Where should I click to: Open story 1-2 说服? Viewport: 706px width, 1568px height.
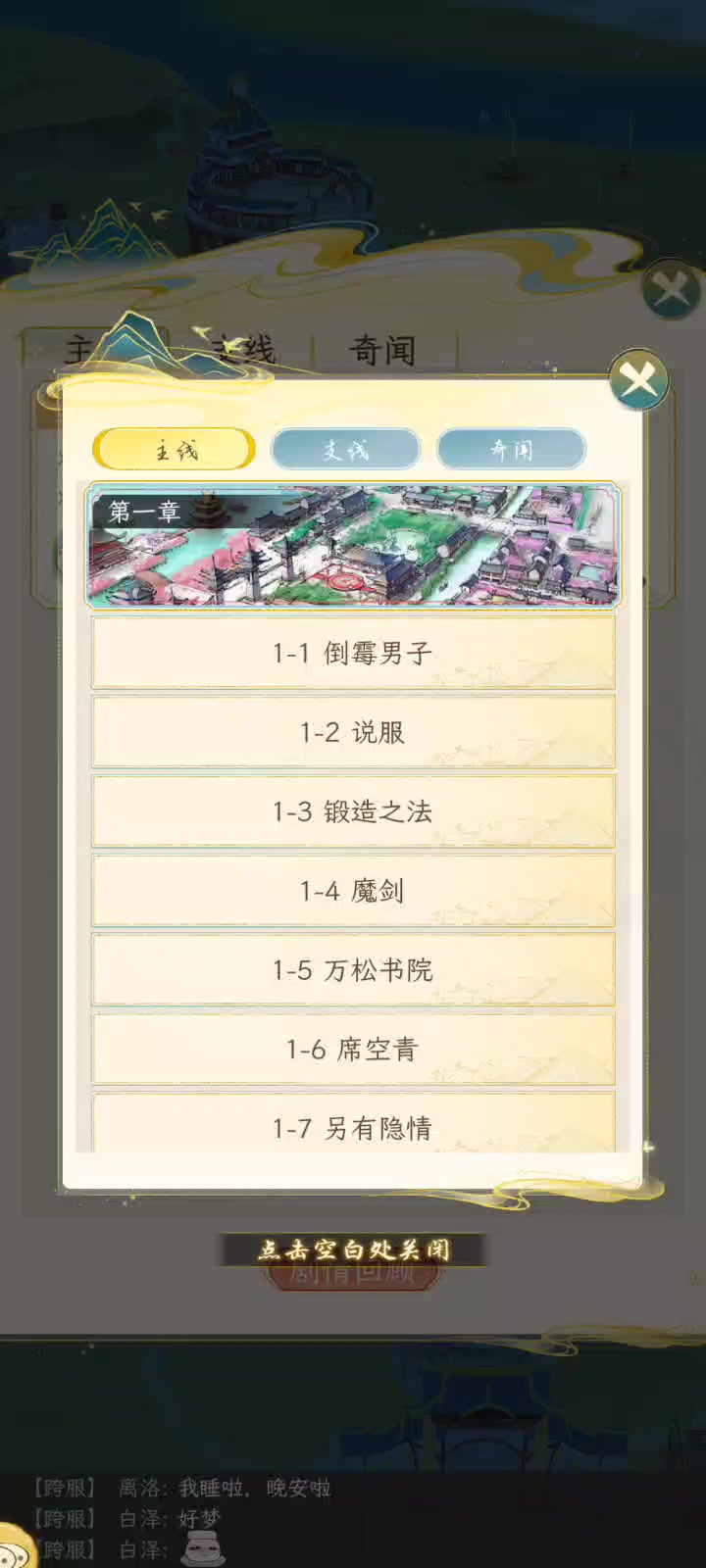353,732
